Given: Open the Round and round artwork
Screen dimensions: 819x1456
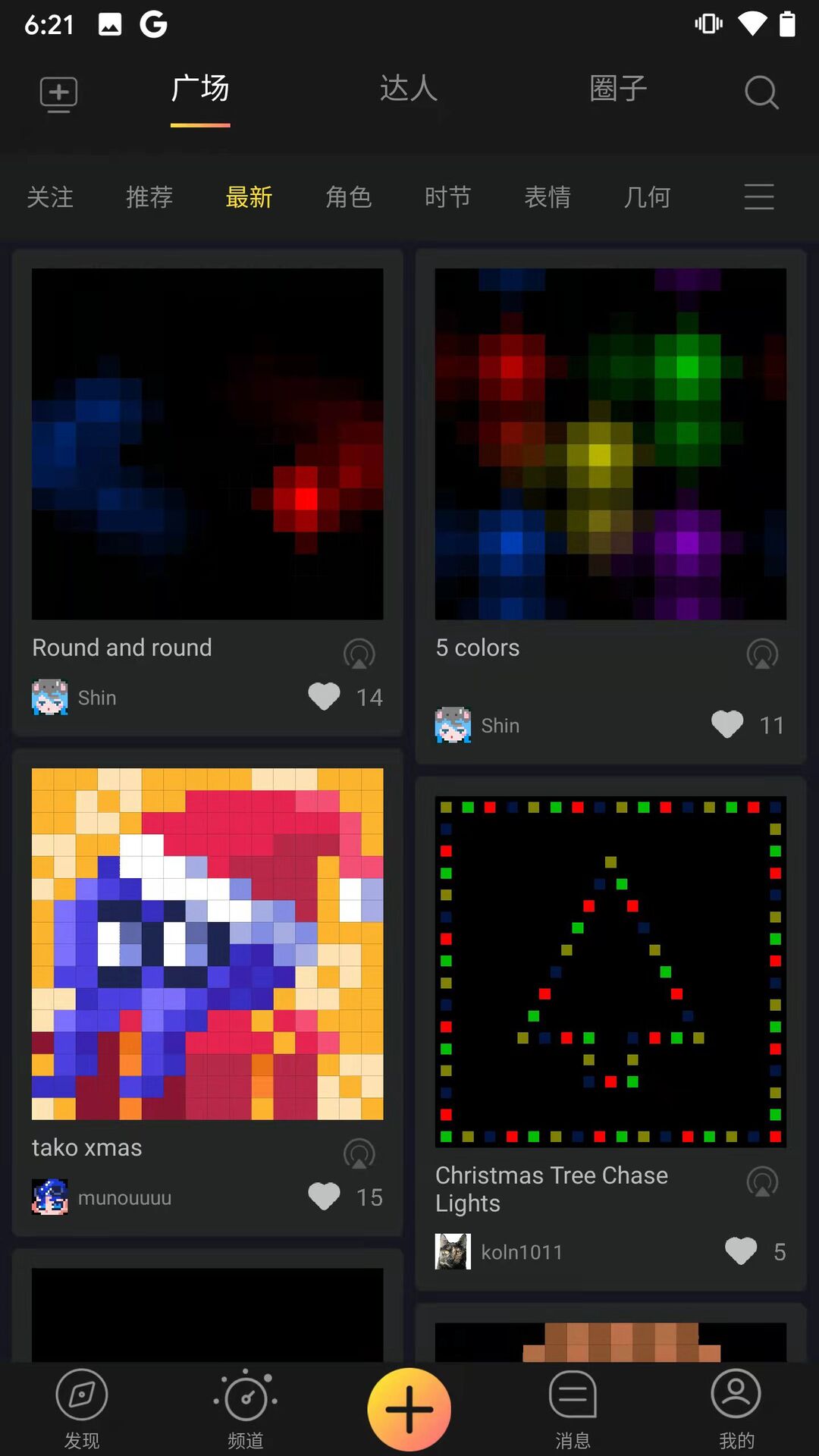Looking at the screenshot, I should coord(207,444).
